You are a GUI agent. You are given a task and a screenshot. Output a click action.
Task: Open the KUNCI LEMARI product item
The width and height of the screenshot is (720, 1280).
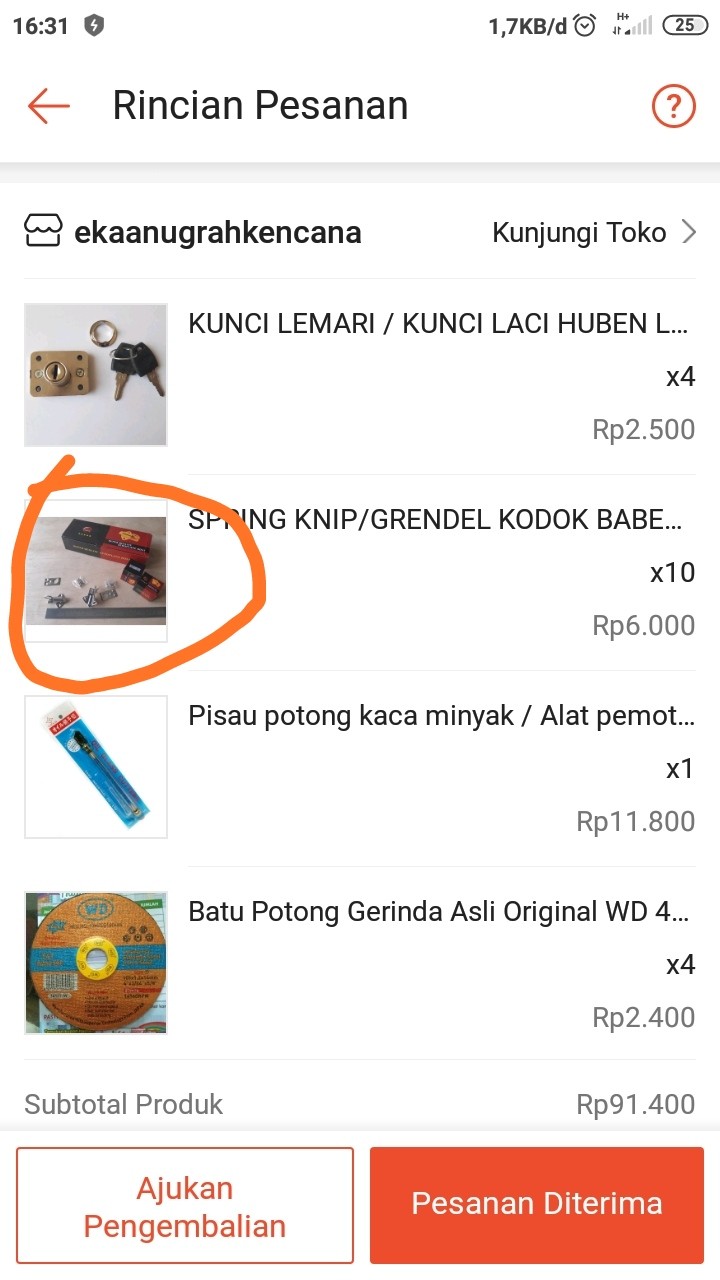438,324
